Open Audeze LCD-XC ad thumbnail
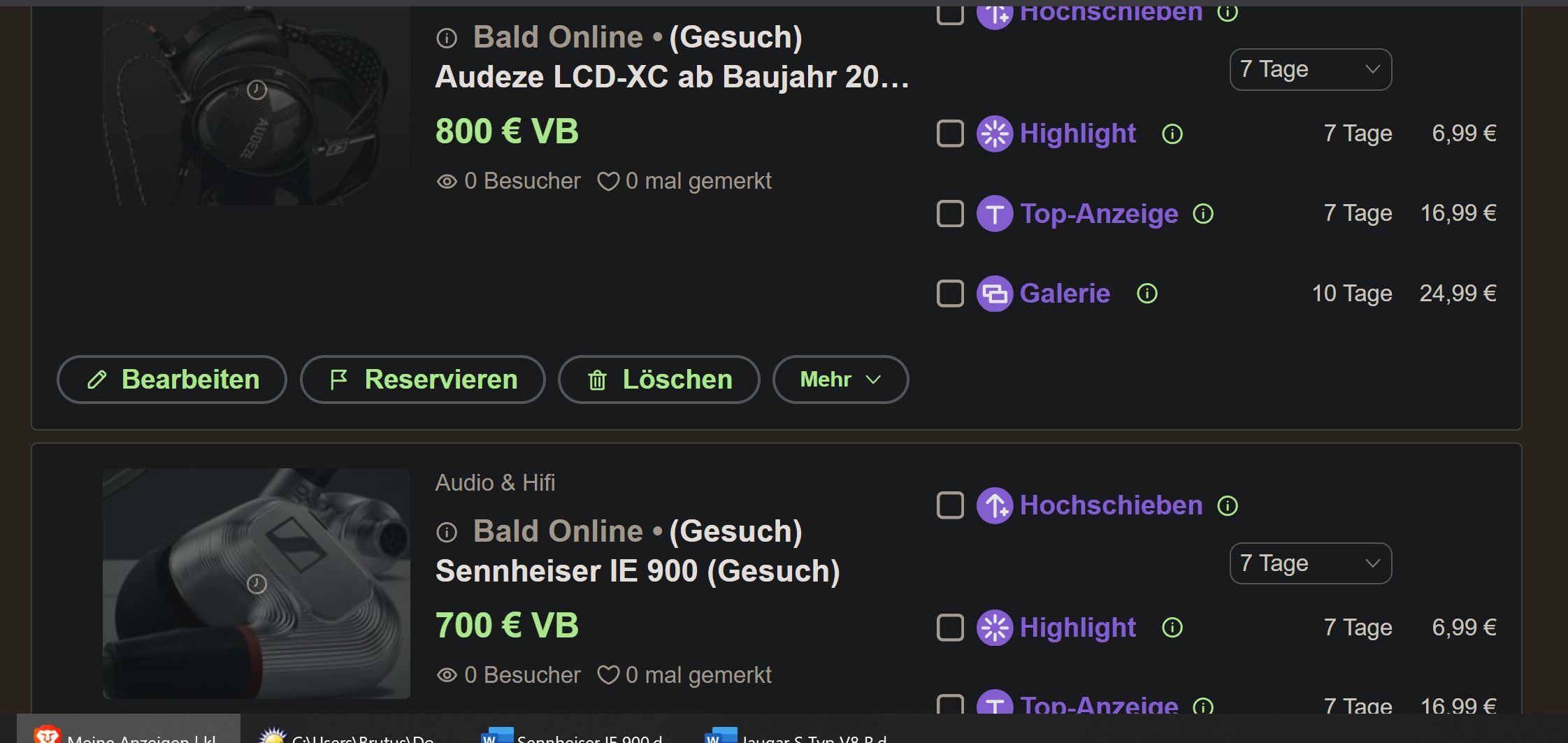This screenshot has height=743, width=1568. (256, 105)
